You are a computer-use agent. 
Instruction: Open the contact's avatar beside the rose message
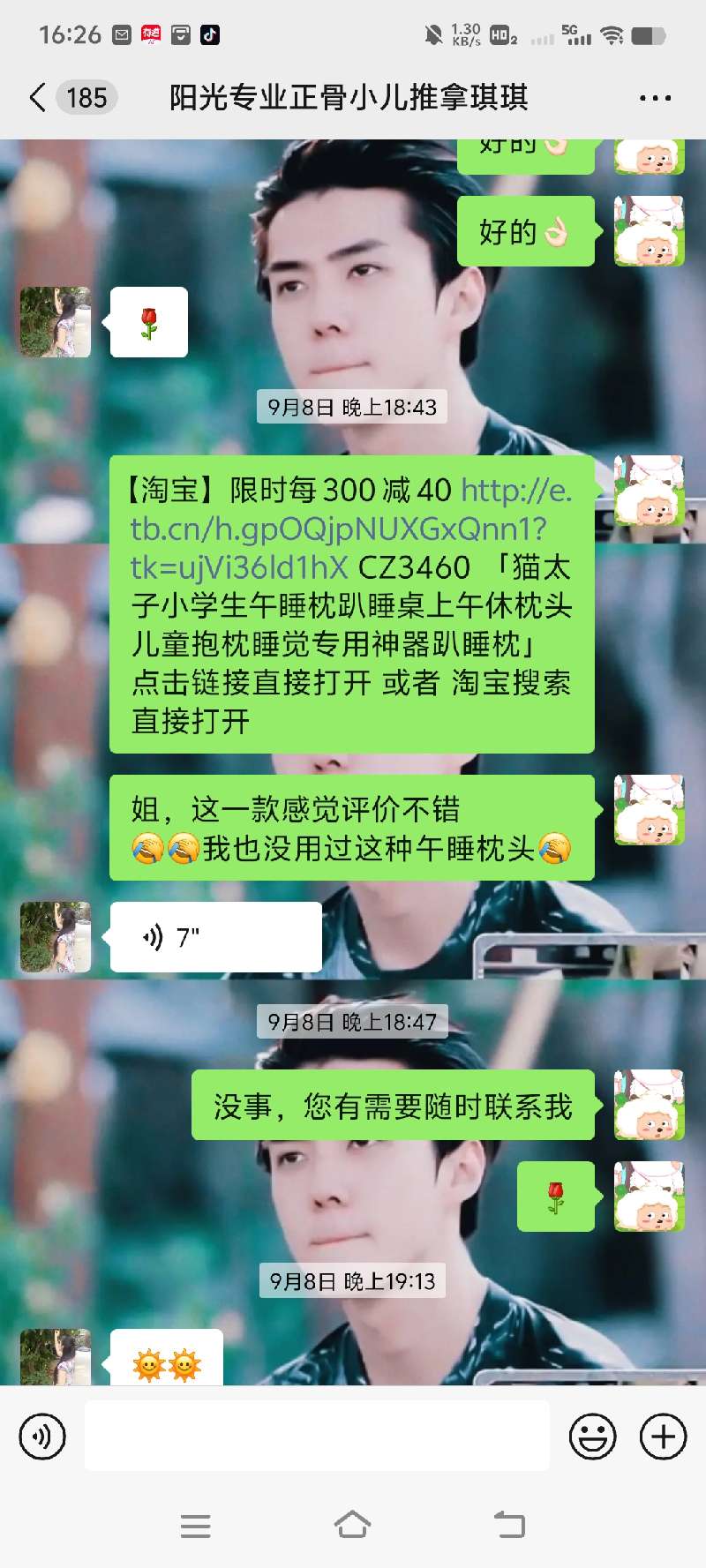[x=56, y=322]
